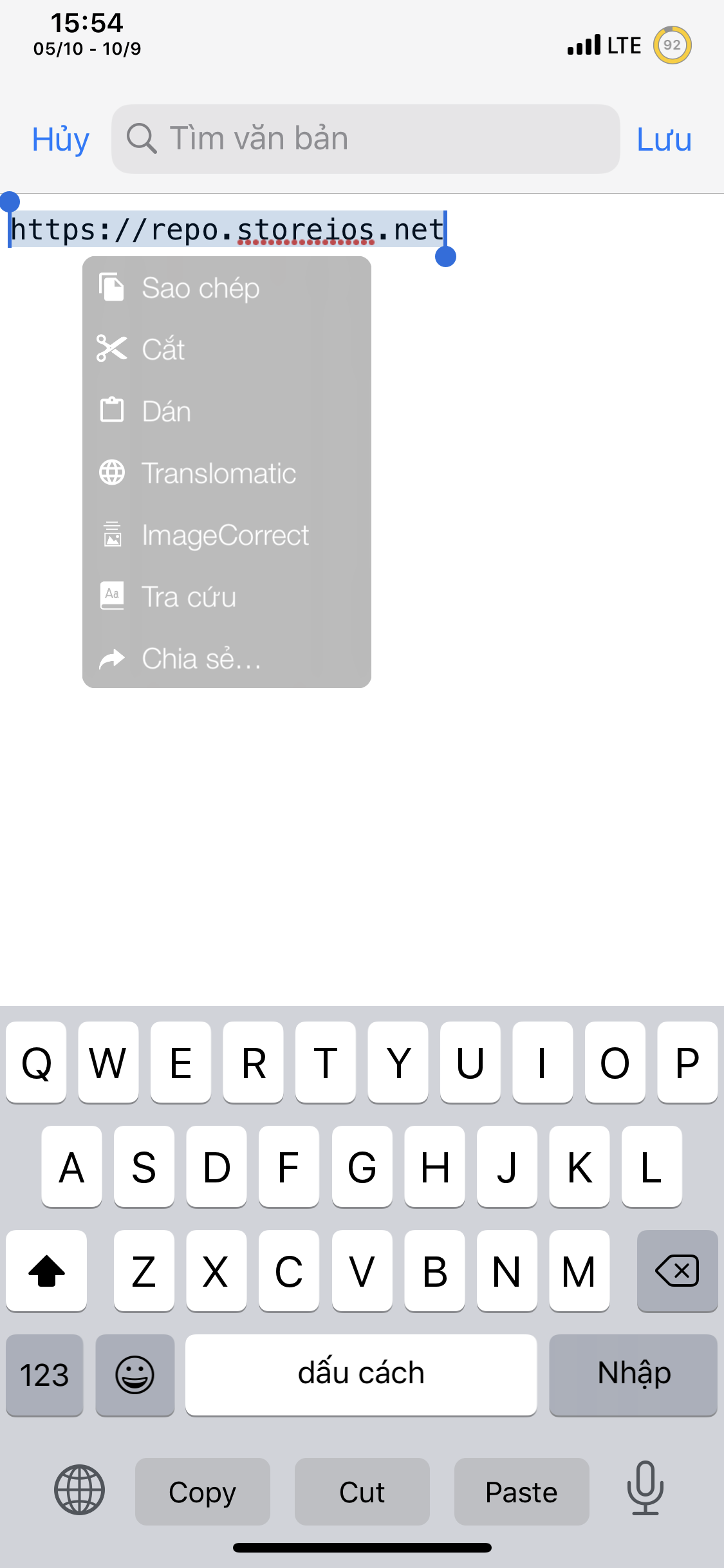Open the emoji keyboard
This screenshot has width=724, height=1568.
click(135, 1375)
